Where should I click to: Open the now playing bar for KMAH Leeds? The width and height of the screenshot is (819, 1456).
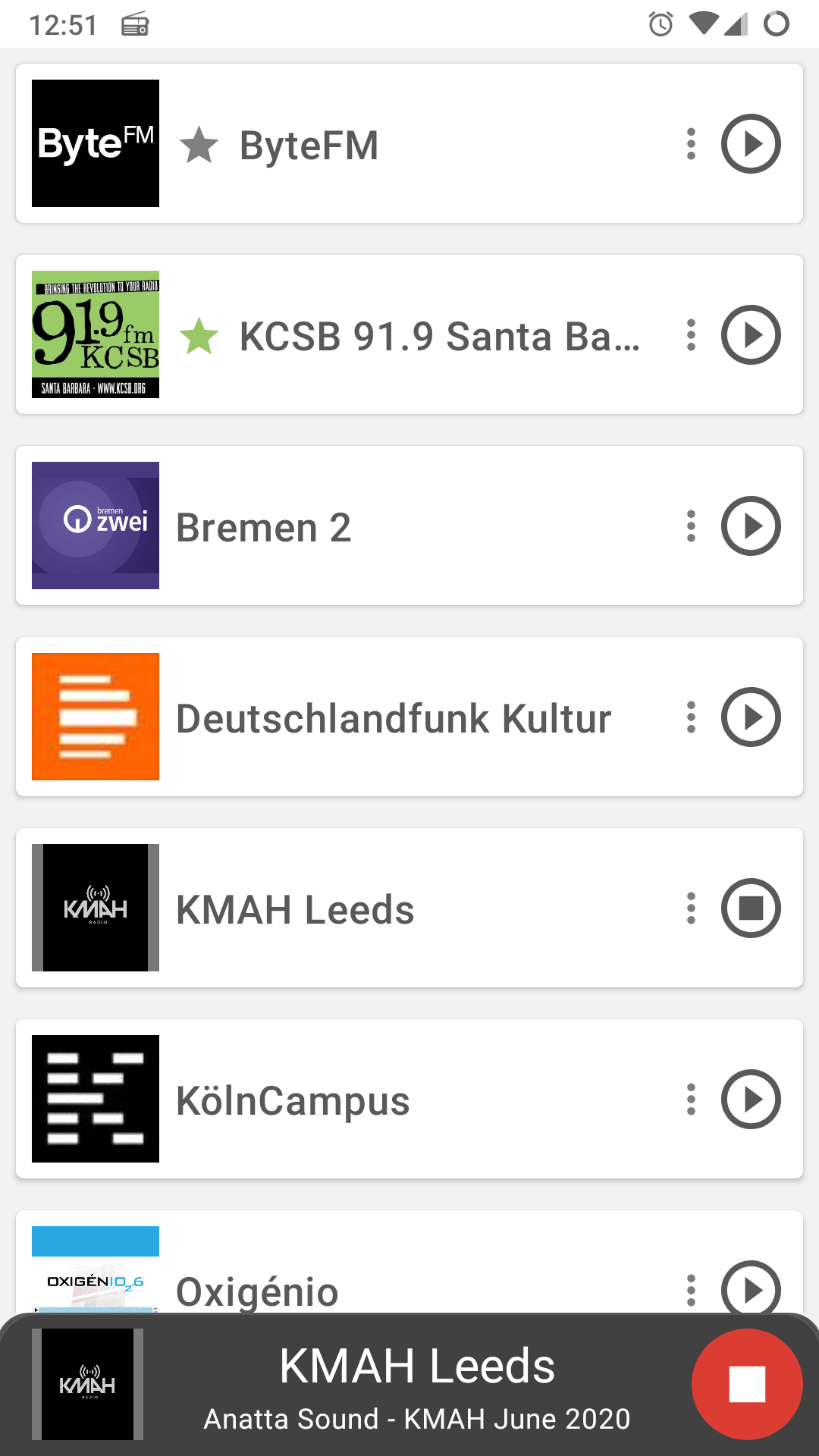coord(417,1385)
